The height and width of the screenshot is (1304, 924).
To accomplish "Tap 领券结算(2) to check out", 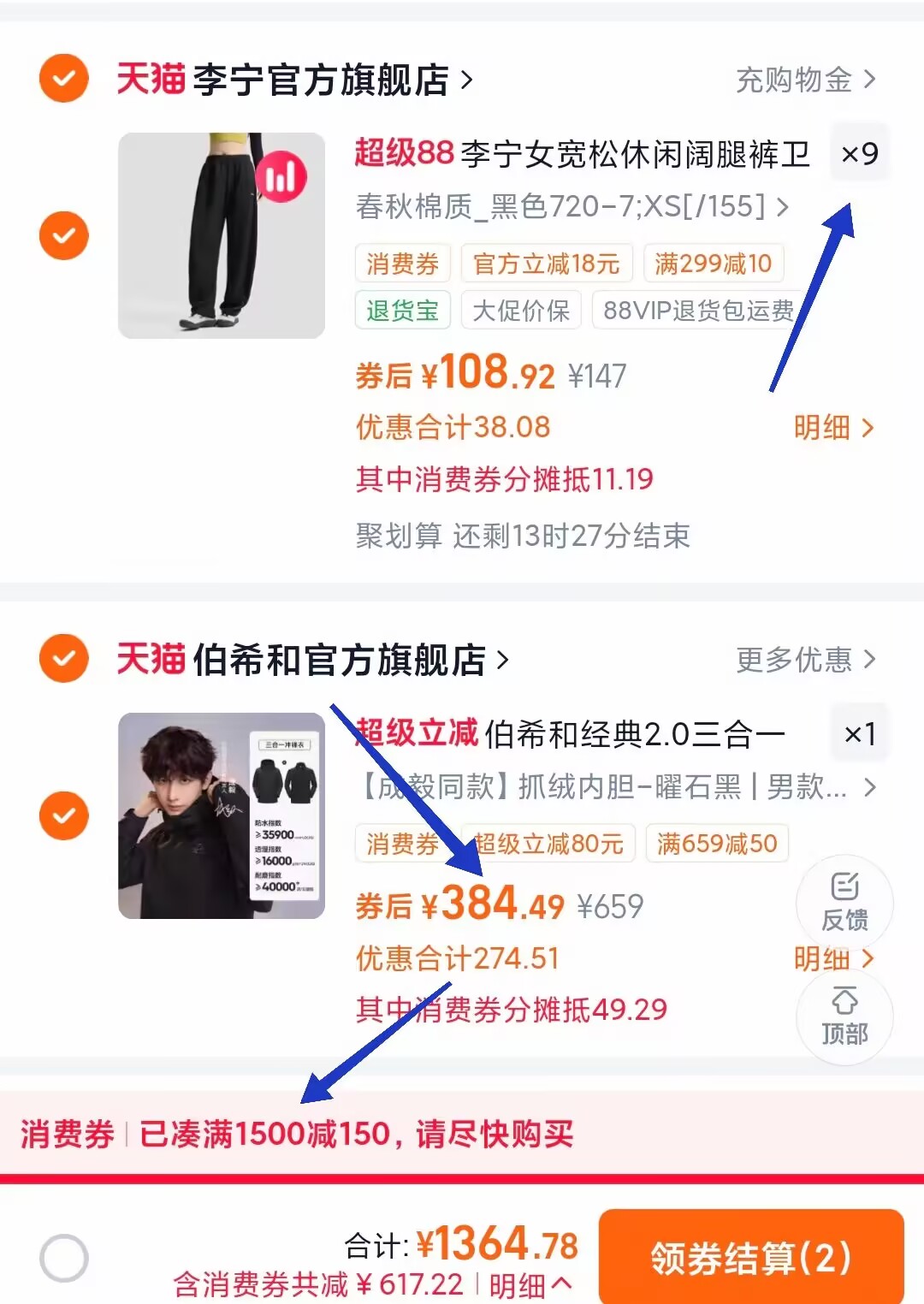I will coord(751,1258).
